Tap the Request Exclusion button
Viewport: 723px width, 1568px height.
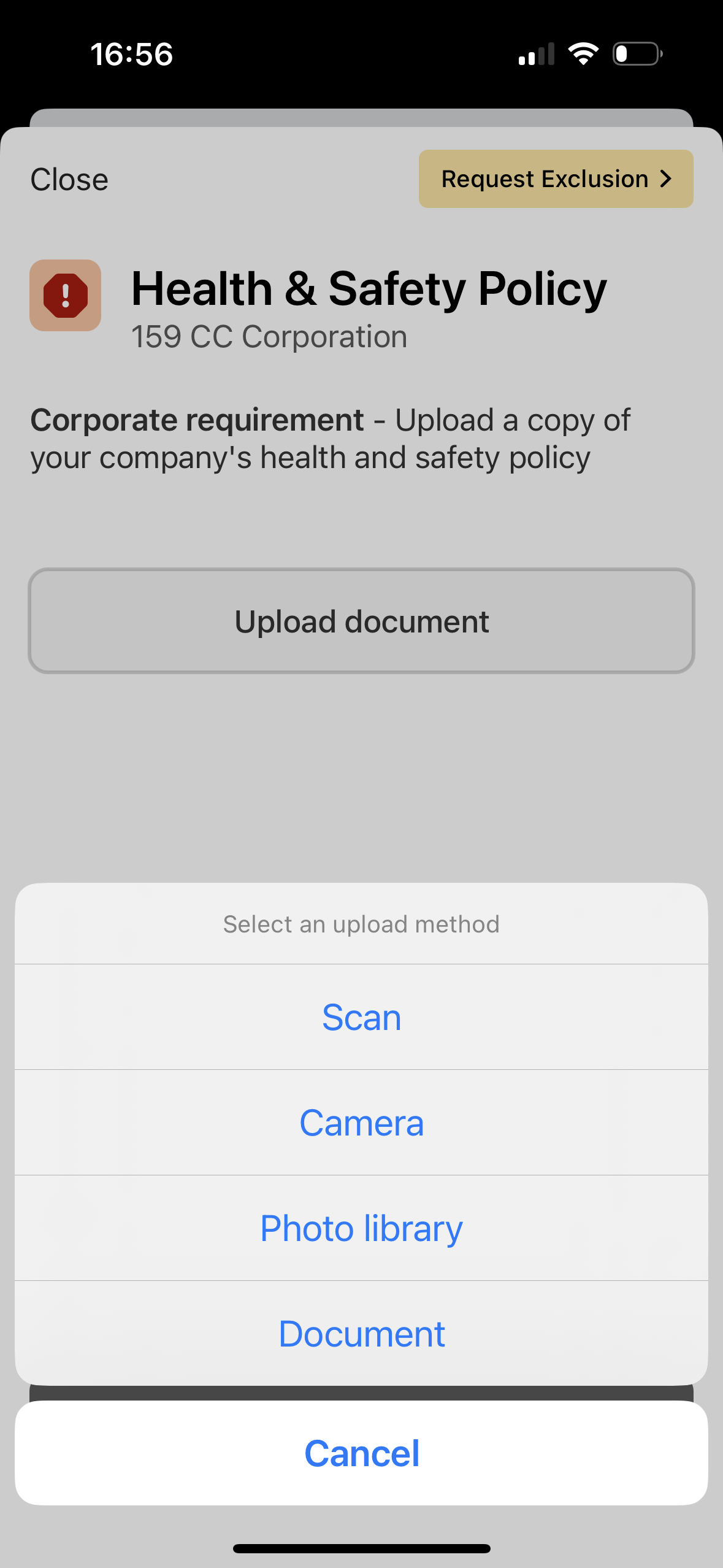pos(556,179)
